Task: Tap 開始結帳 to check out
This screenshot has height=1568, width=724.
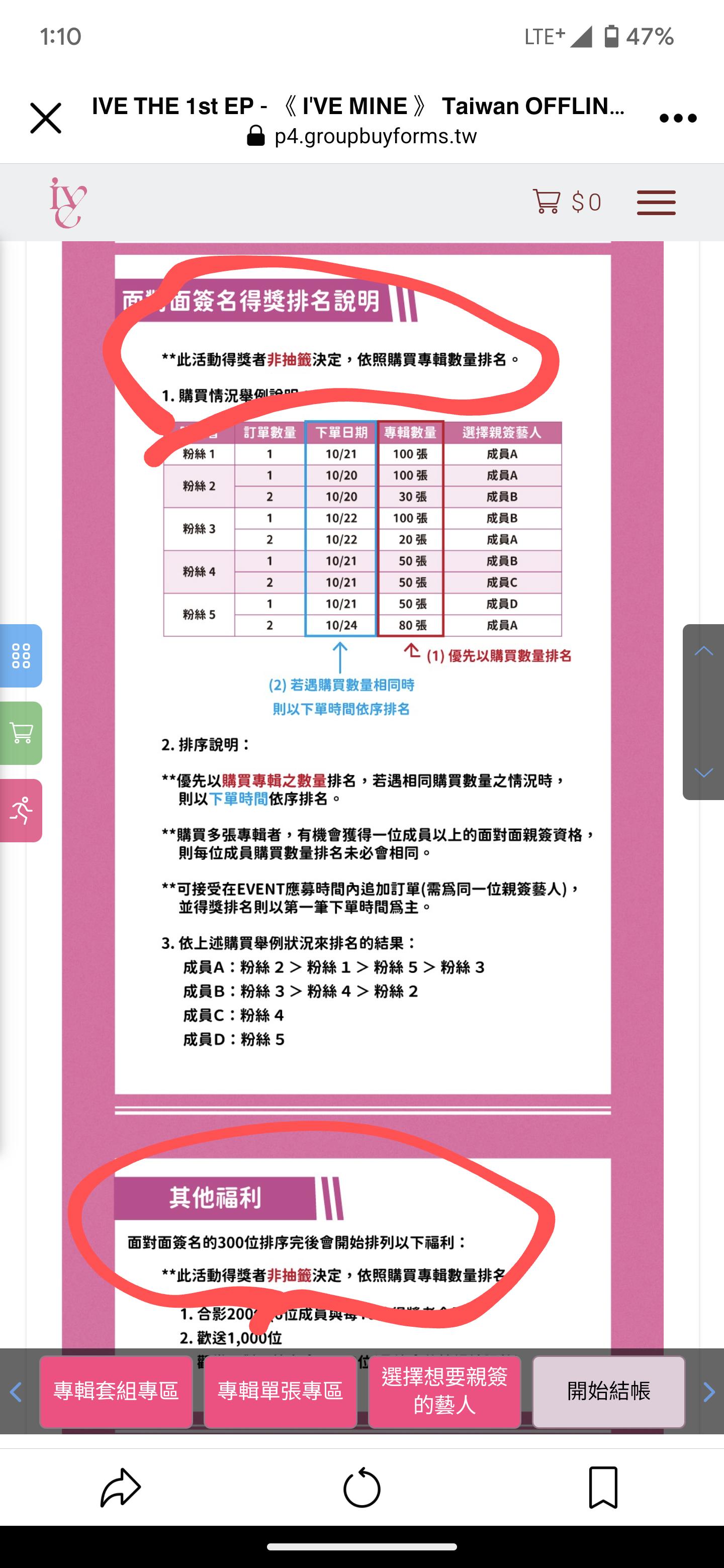Action: [x=608, y=1392]
